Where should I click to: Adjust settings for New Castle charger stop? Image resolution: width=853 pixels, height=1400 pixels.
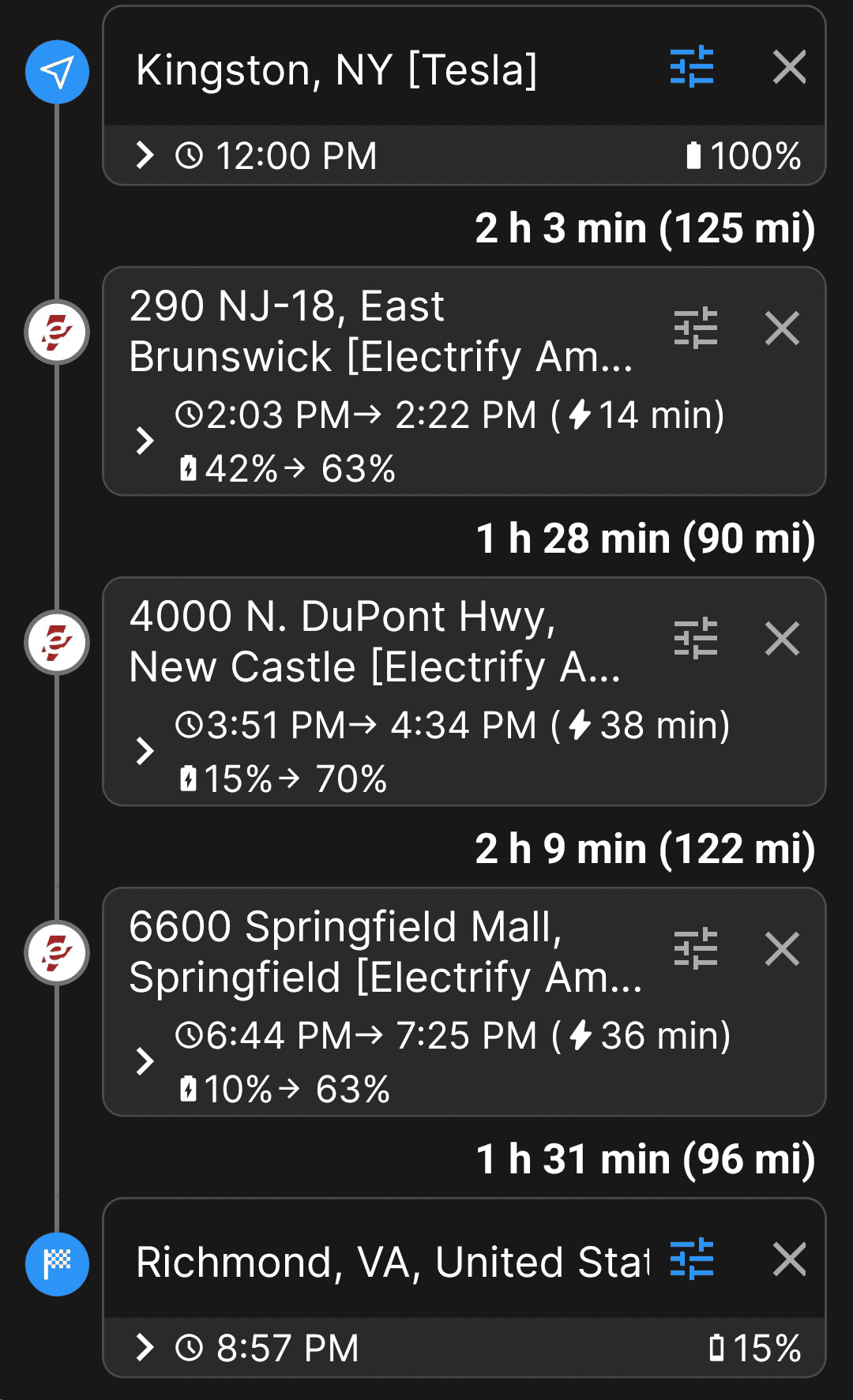(x=695, y=639)
